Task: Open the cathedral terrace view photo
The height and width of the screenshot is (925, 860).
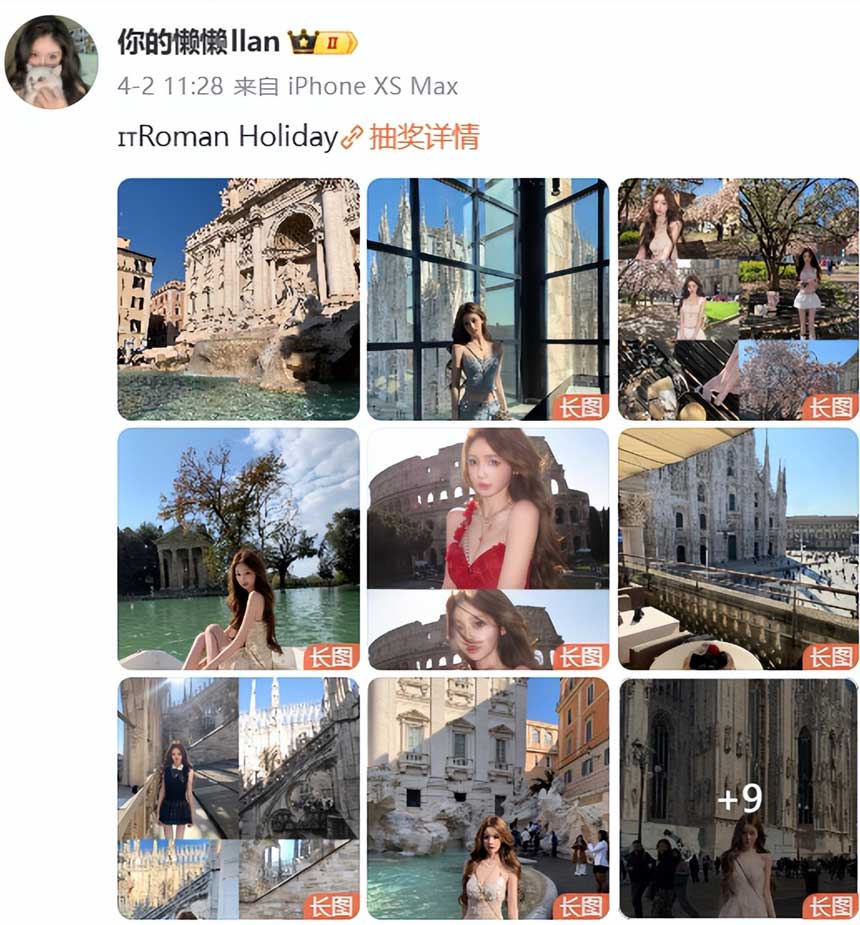Action: [x=738, y=548]
